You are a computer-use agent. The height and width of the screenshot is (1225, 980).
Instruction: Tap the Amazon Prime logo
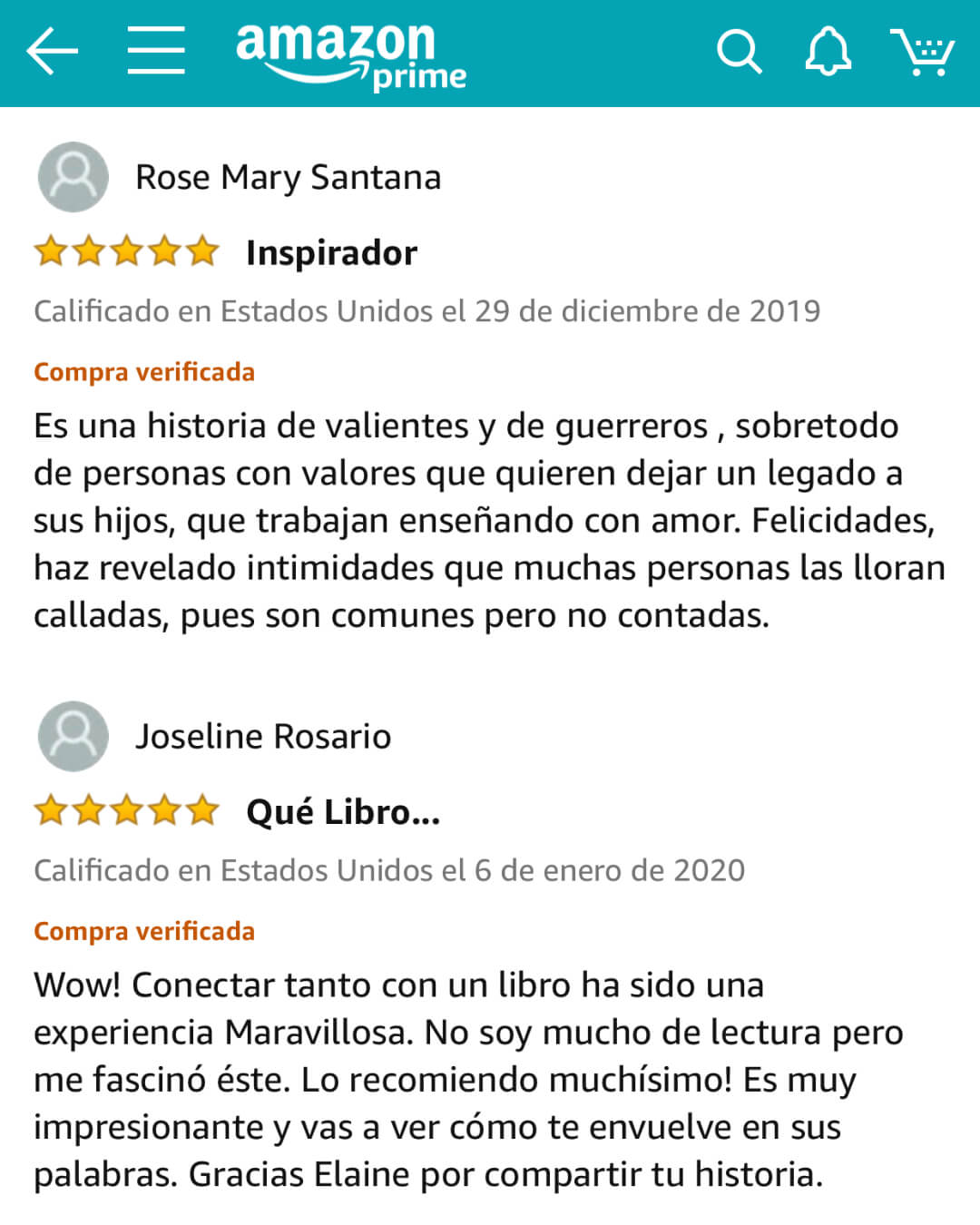tap(349, 52)
